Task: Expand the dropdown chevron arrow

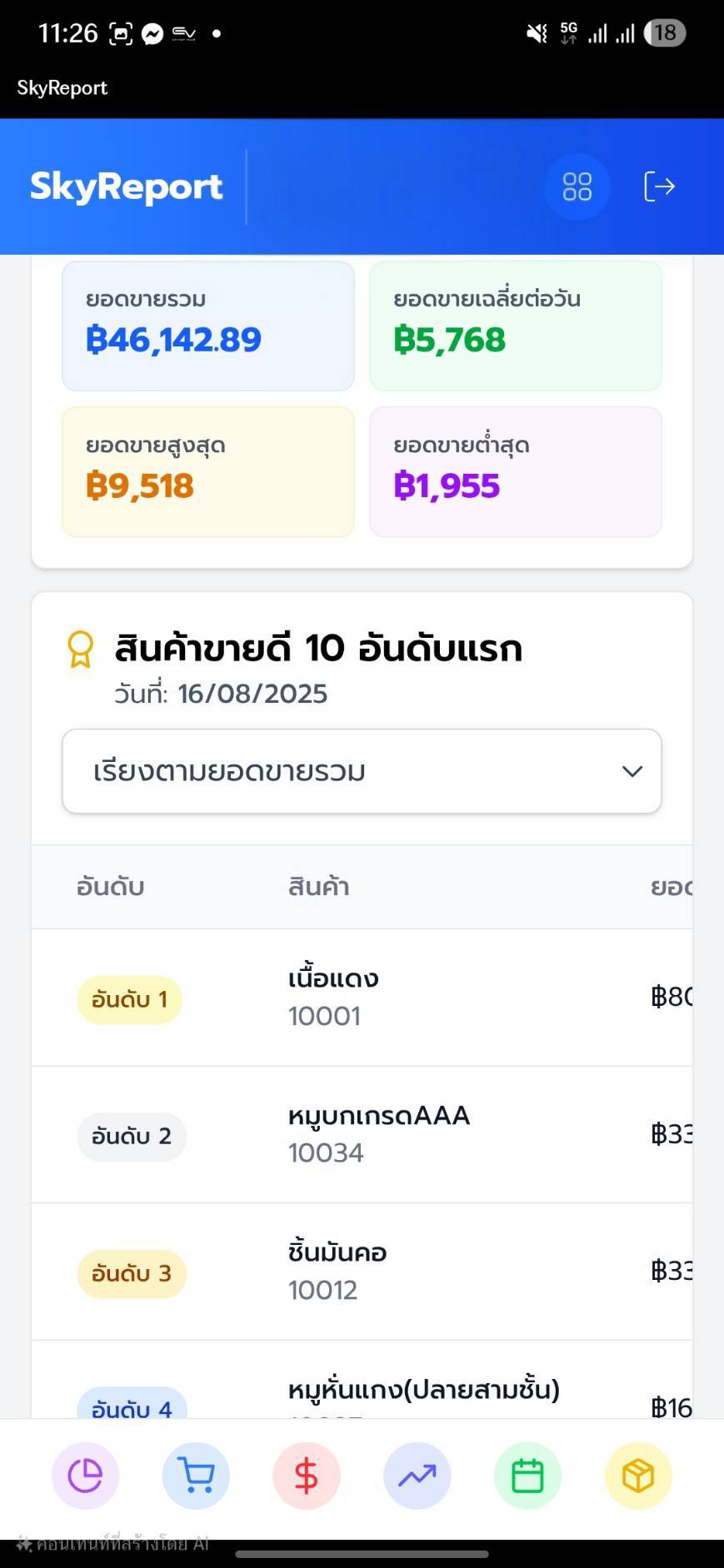Action: [632, 771]
